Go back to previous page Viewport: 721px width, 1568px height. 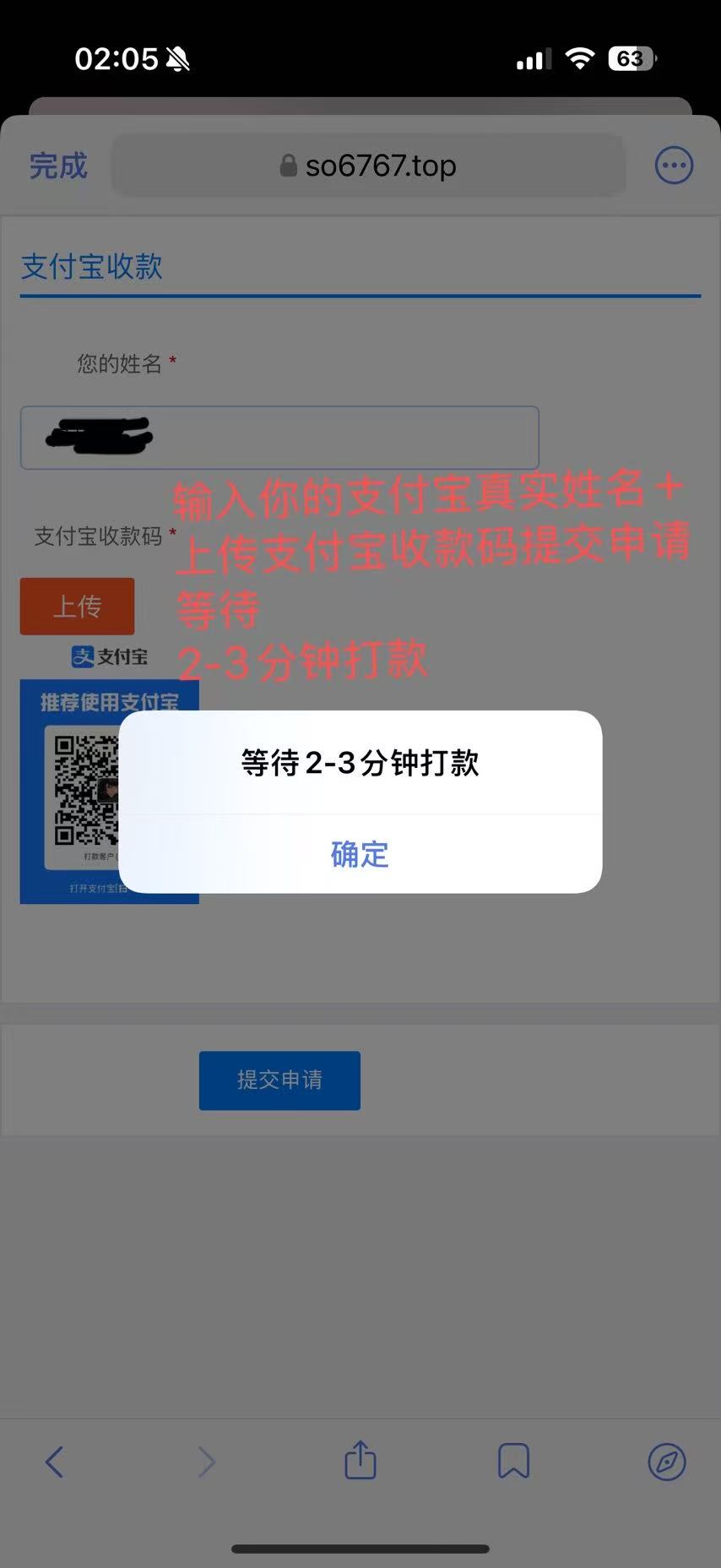click(55, 1462)
